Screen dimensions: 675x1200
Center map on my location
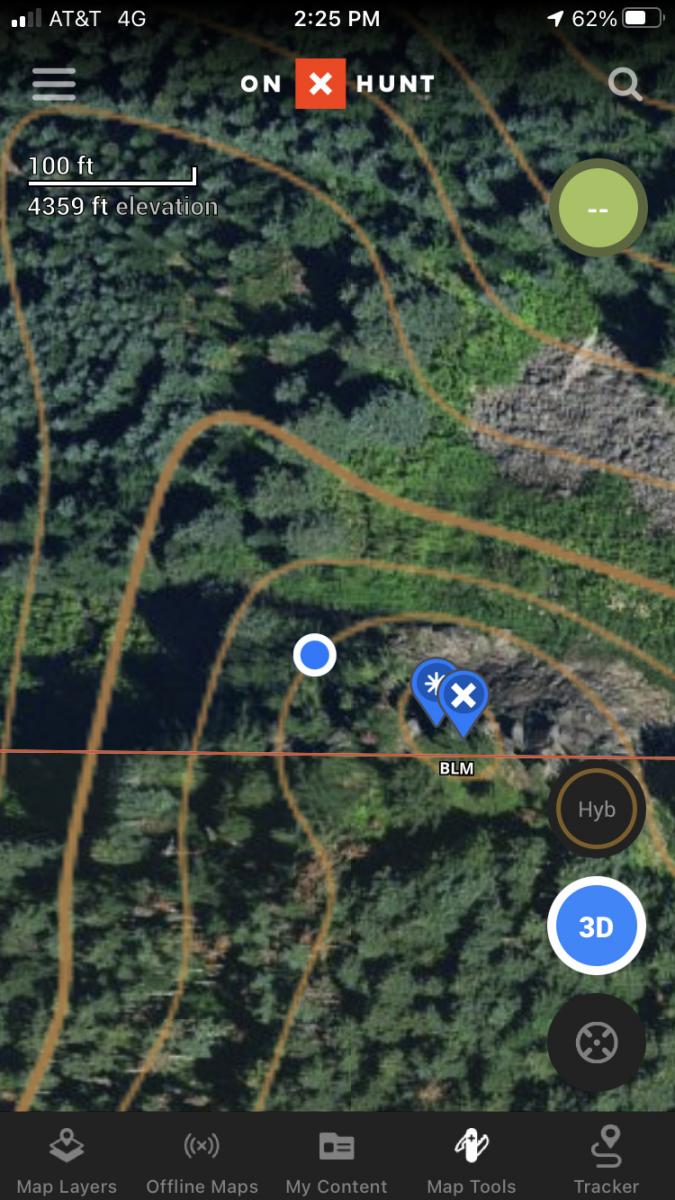tap(596, 1042)
